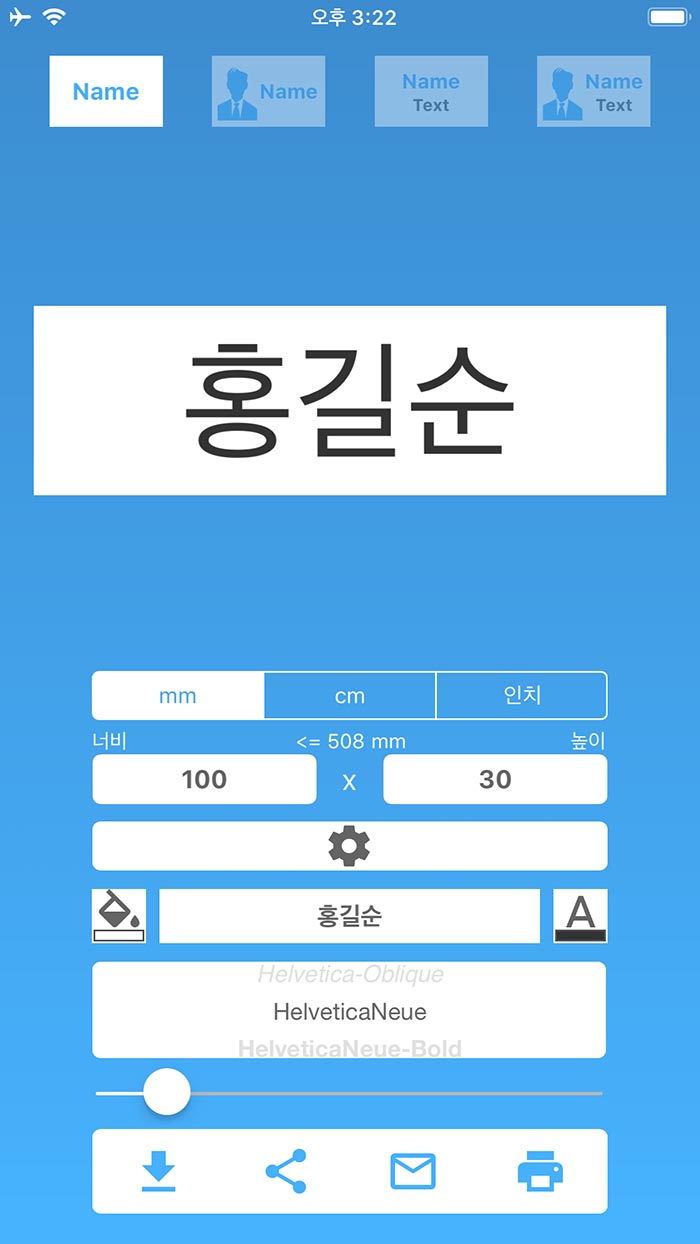Viewport: 700px width, 1244px height.
Task: Print the name tag
Action: (x=540, y=1171)
